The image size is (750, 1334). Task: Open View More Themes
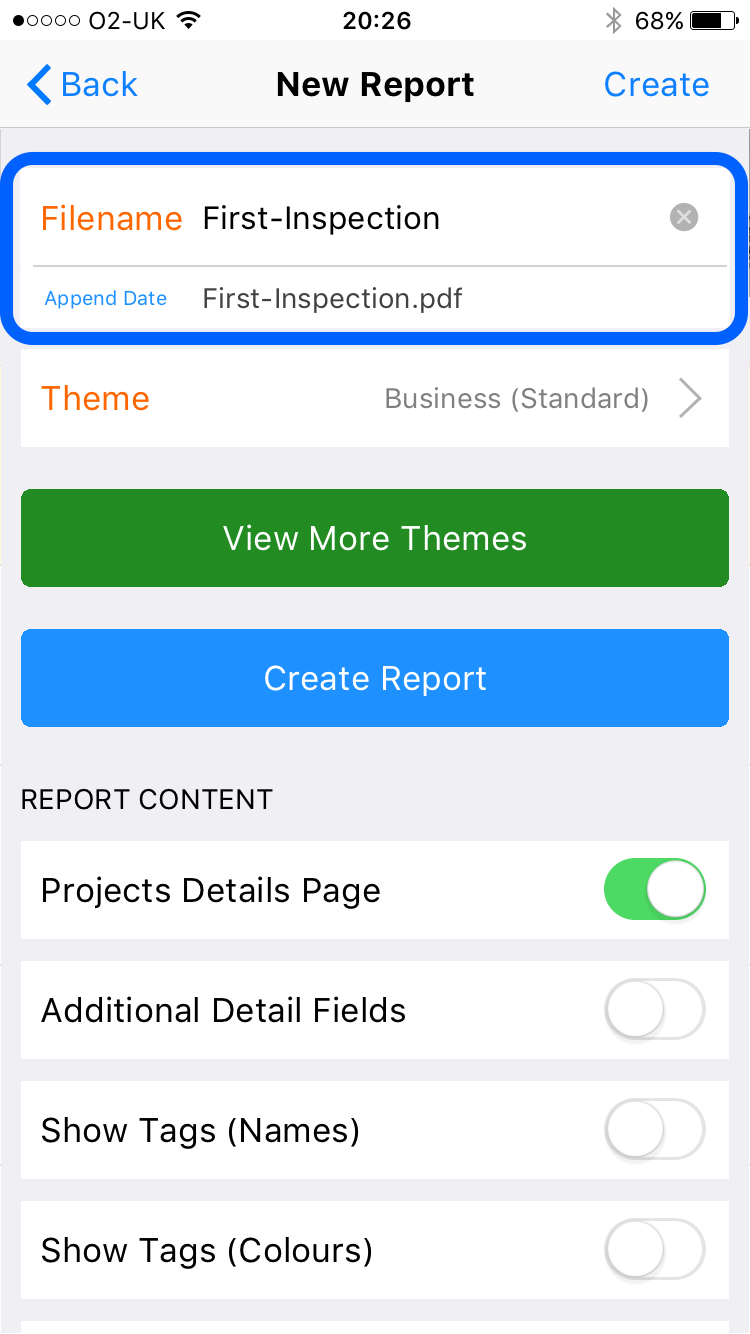tap(375, 538)
